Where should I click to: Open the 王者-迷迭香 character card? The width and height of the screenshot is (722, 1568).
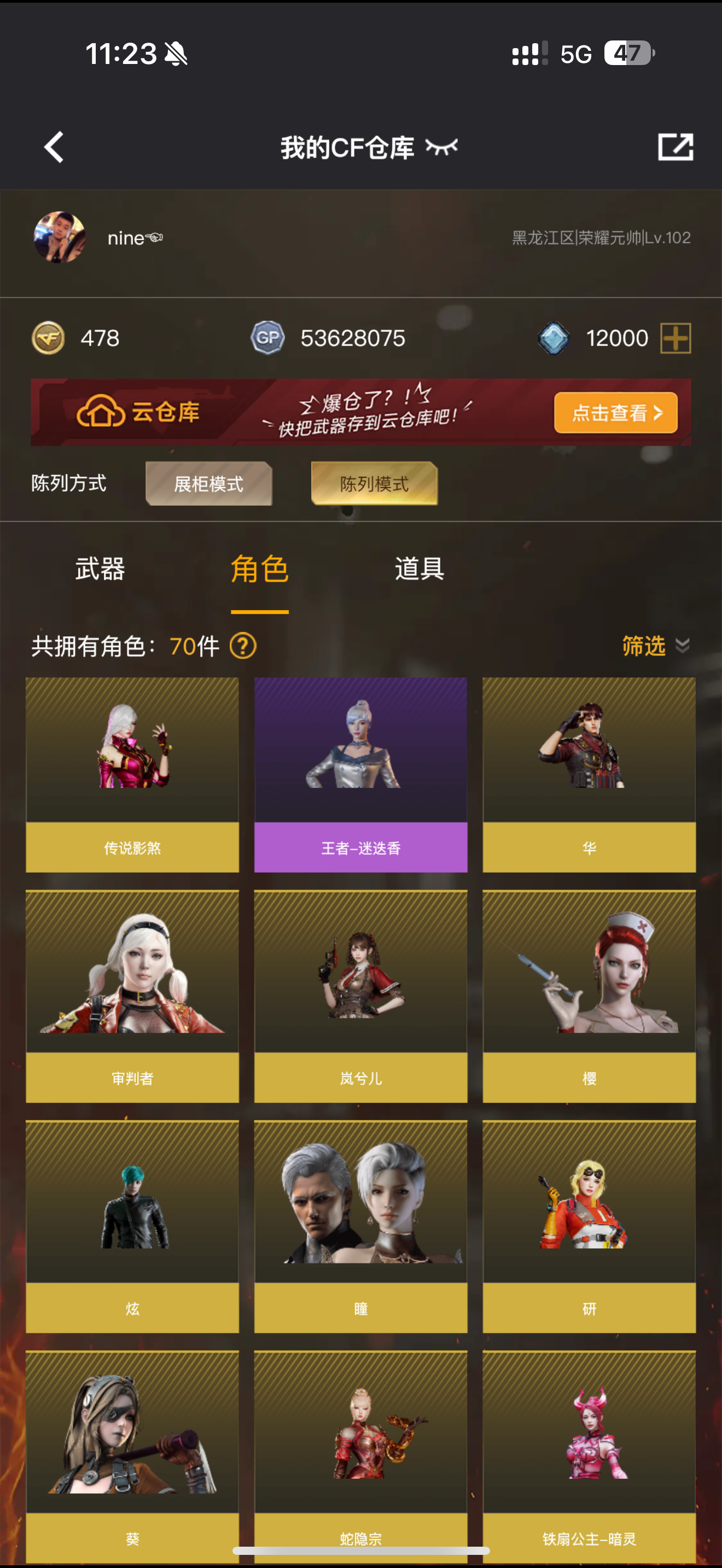point(360,774)
